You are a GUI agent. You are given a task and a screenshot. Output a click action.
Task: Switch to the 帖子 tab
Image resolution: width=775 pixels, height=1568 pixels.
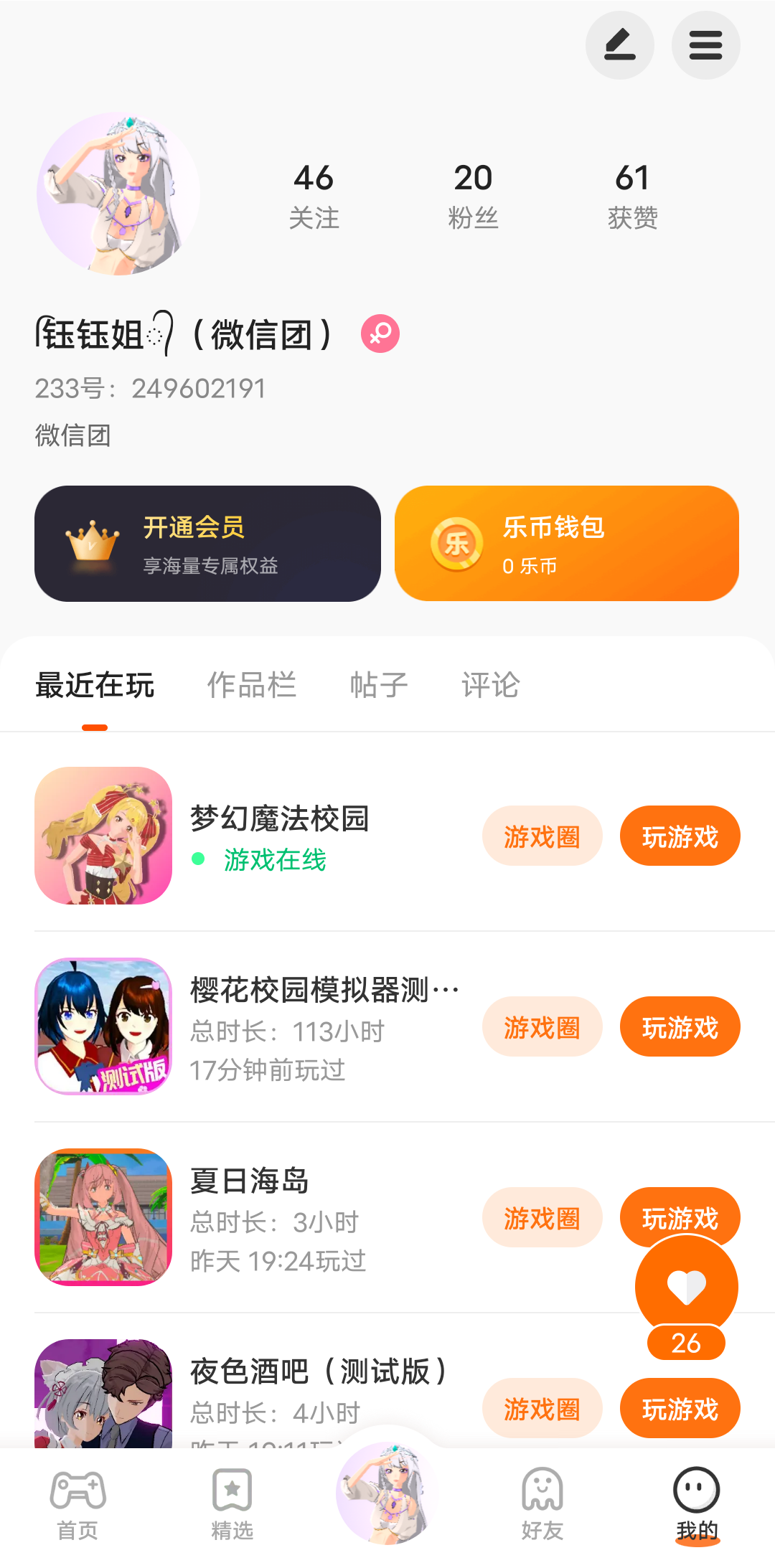(x=378, y=685)
